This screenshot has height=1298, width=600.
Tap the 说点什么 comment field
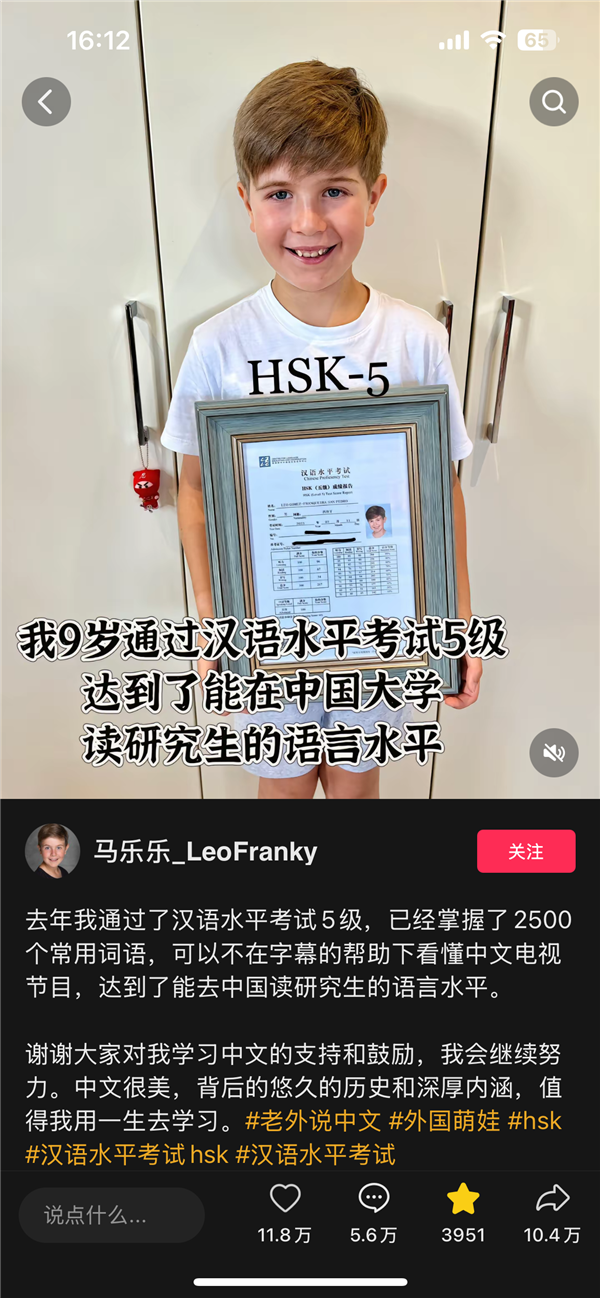(112, 1215)
